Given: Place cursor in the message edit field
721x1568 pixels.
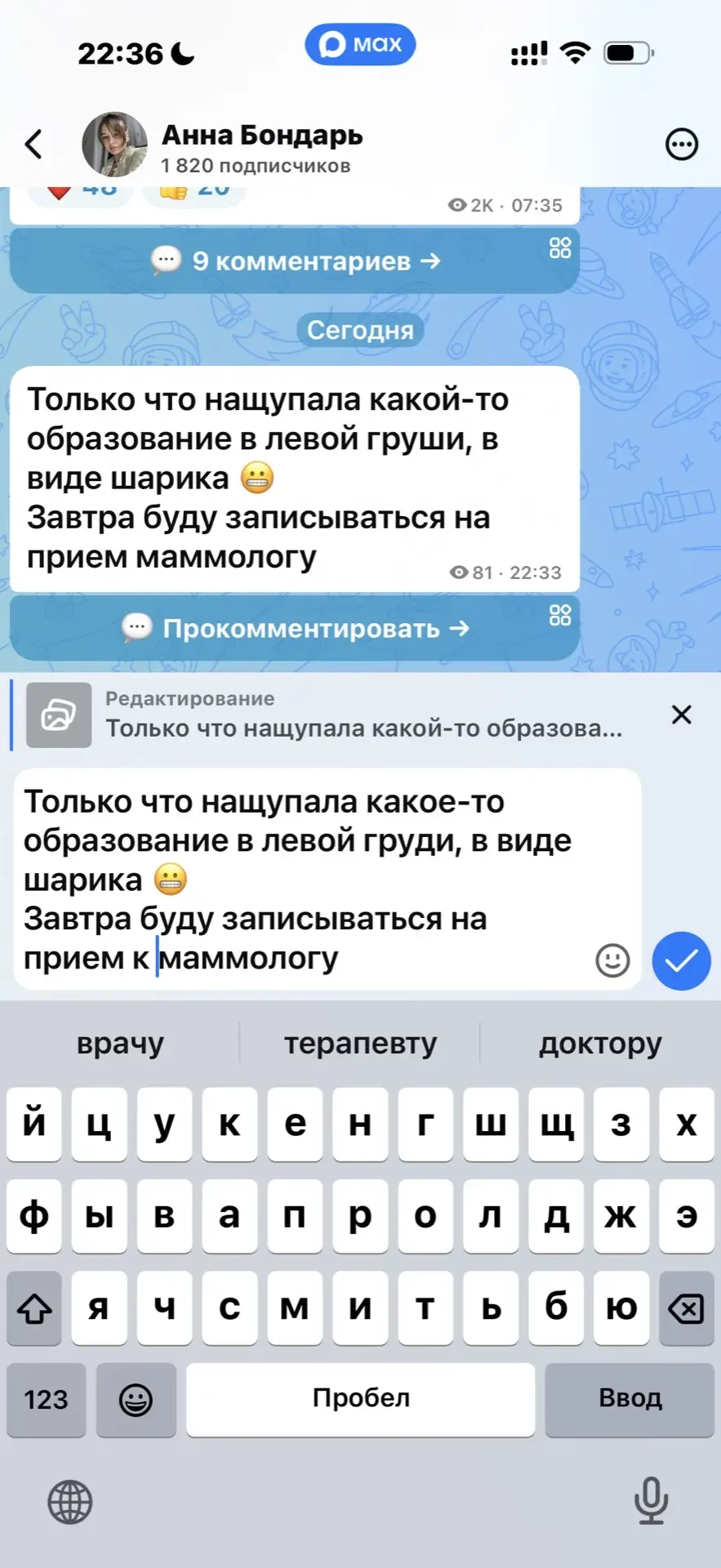Looking at the screenshot, I should (327, 879).
